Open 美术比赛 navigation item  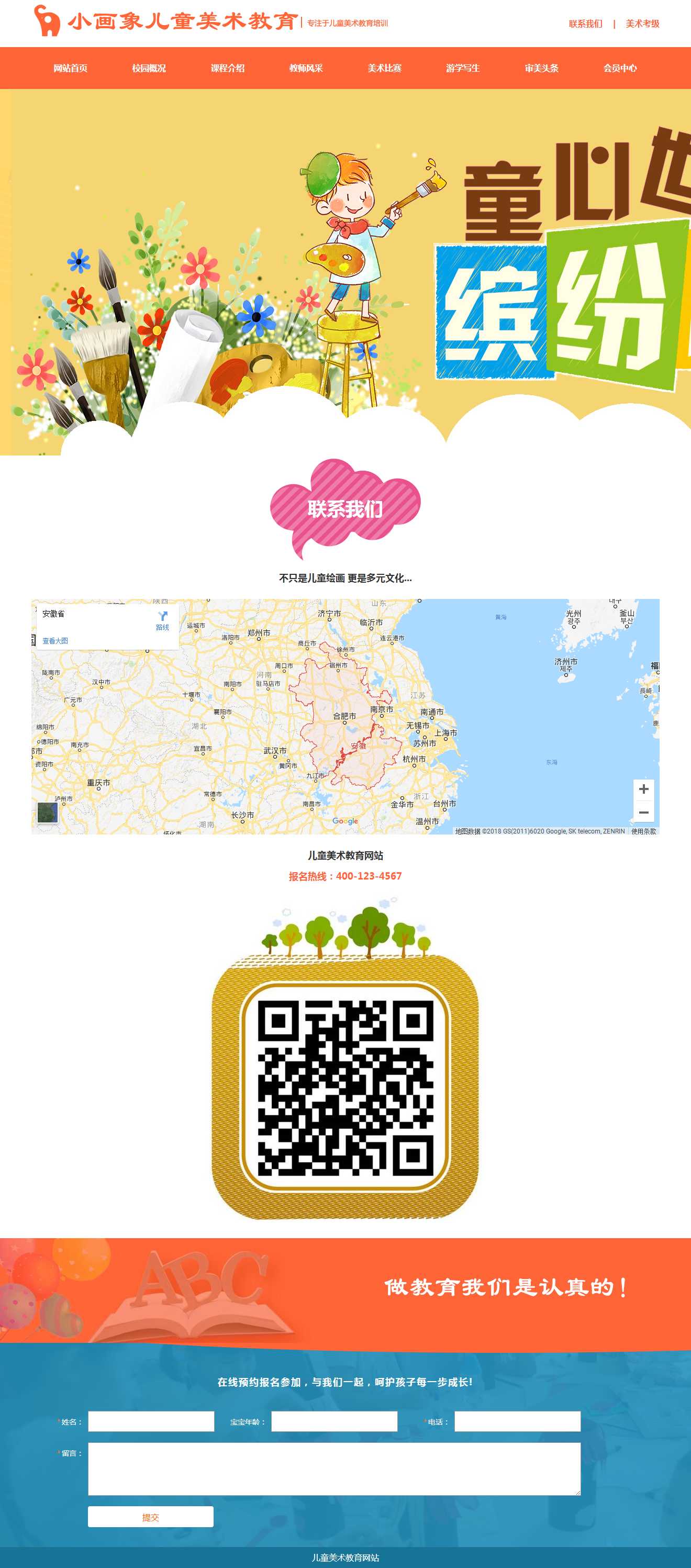(x=384, y=68)
